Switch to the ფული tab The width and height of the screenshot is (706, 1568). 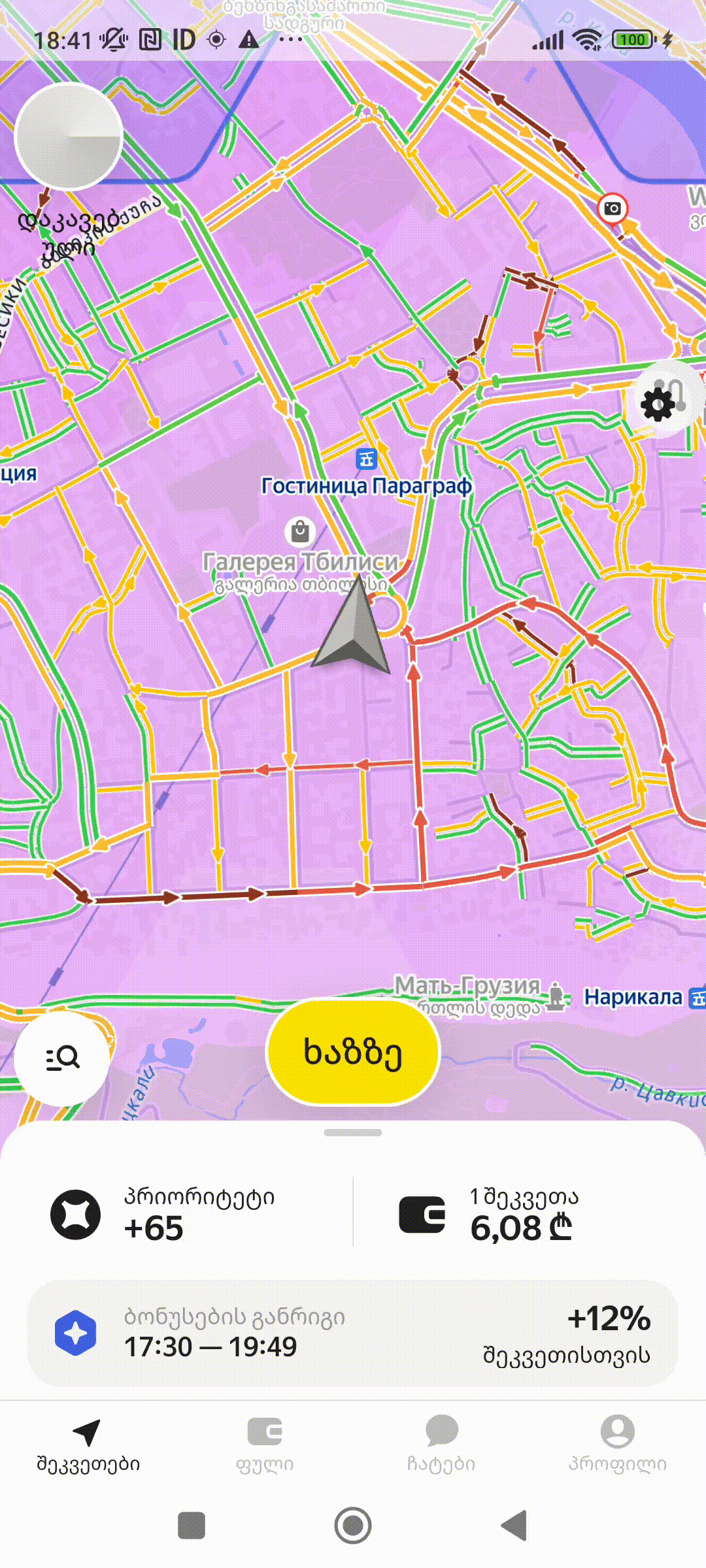click(x=265, y=1445)
